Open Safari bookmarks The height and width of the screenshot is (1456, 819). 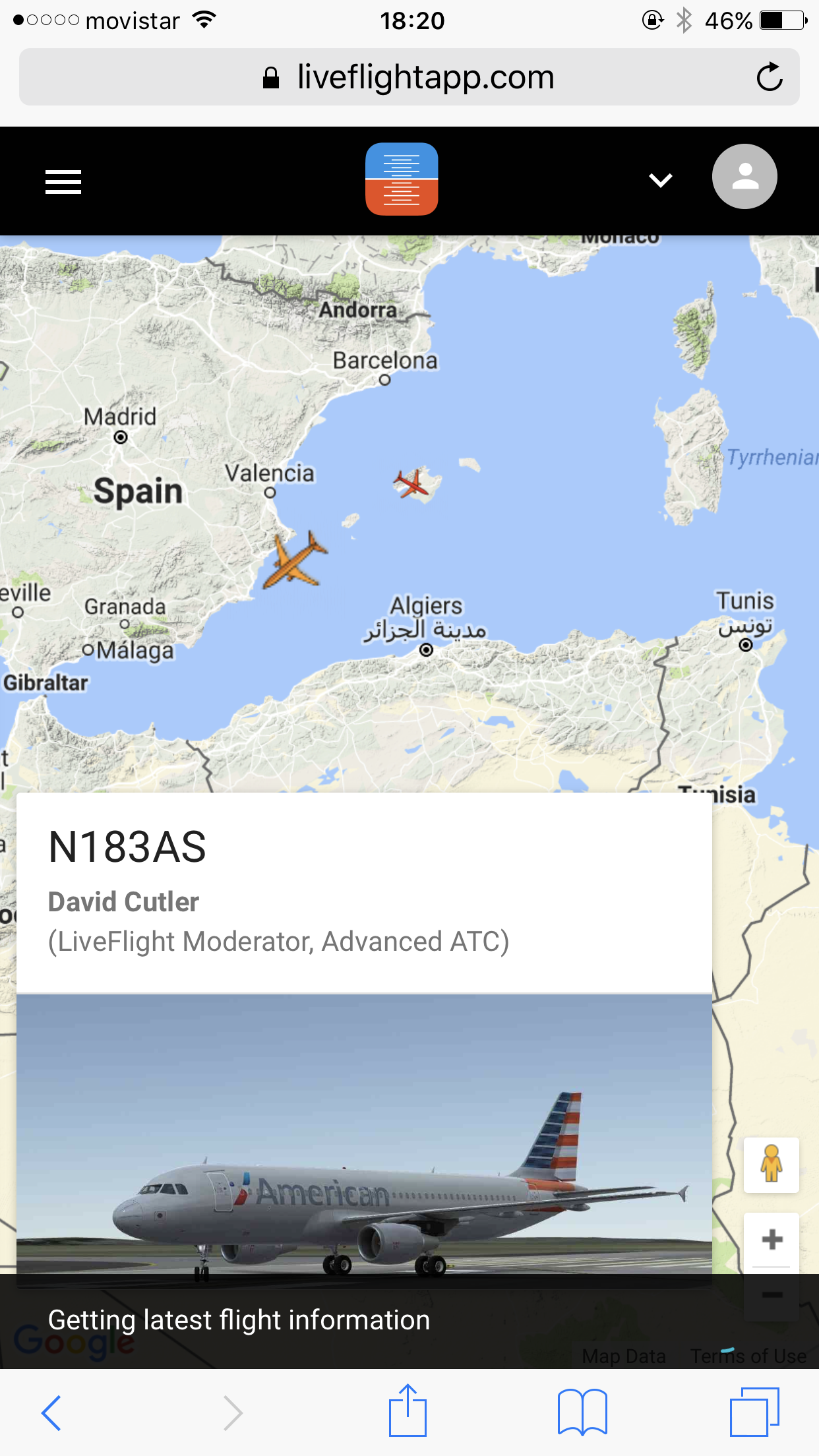point(582,1412)
